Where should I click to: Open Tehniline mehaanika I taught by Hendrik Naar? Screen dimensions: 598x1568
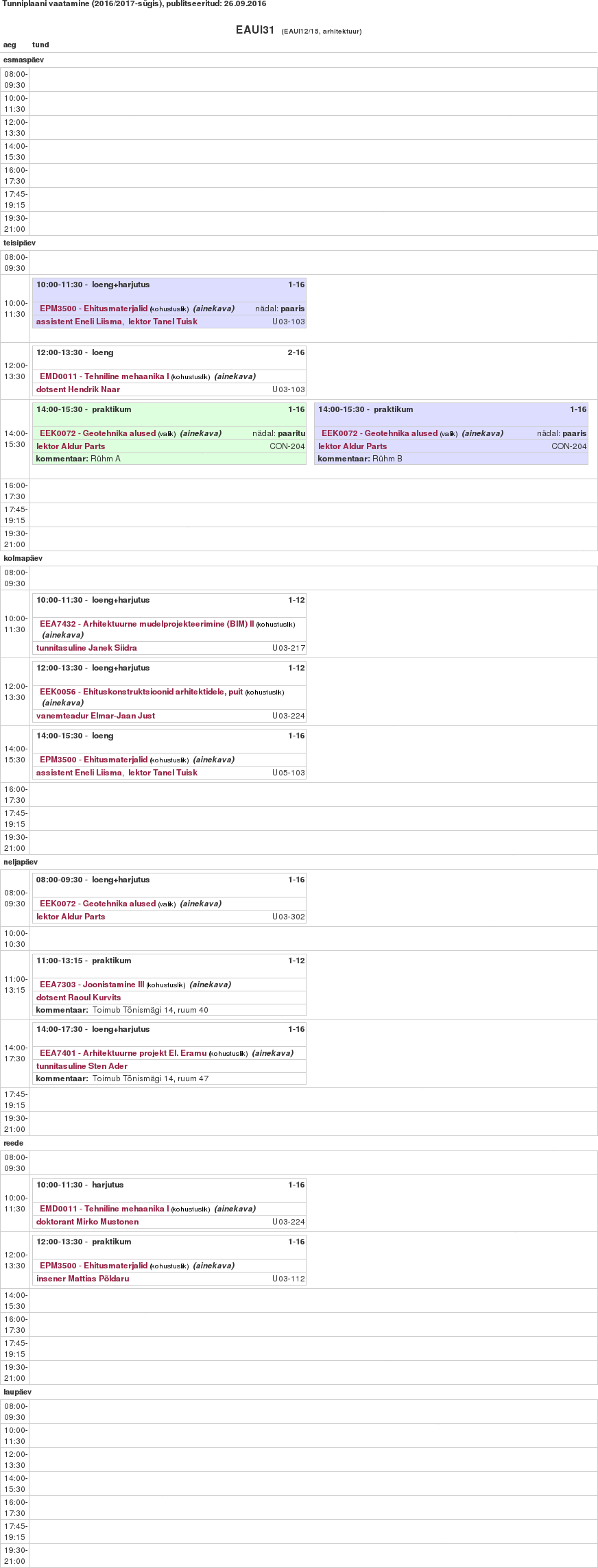(104, 376)
